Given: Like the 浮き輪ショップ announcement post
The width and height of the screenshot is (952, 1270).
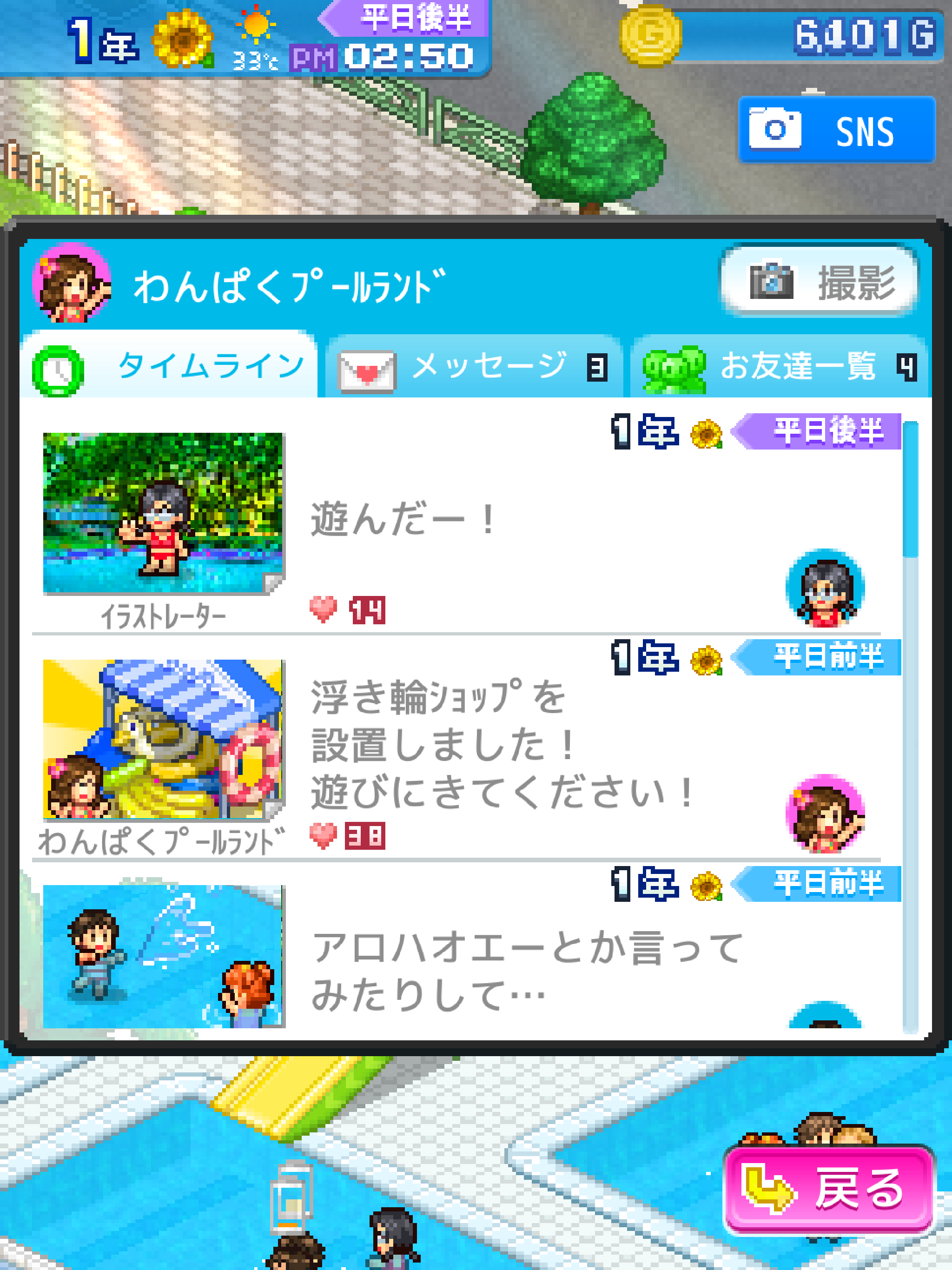Looking at the screenshot, I should point(323,836).
